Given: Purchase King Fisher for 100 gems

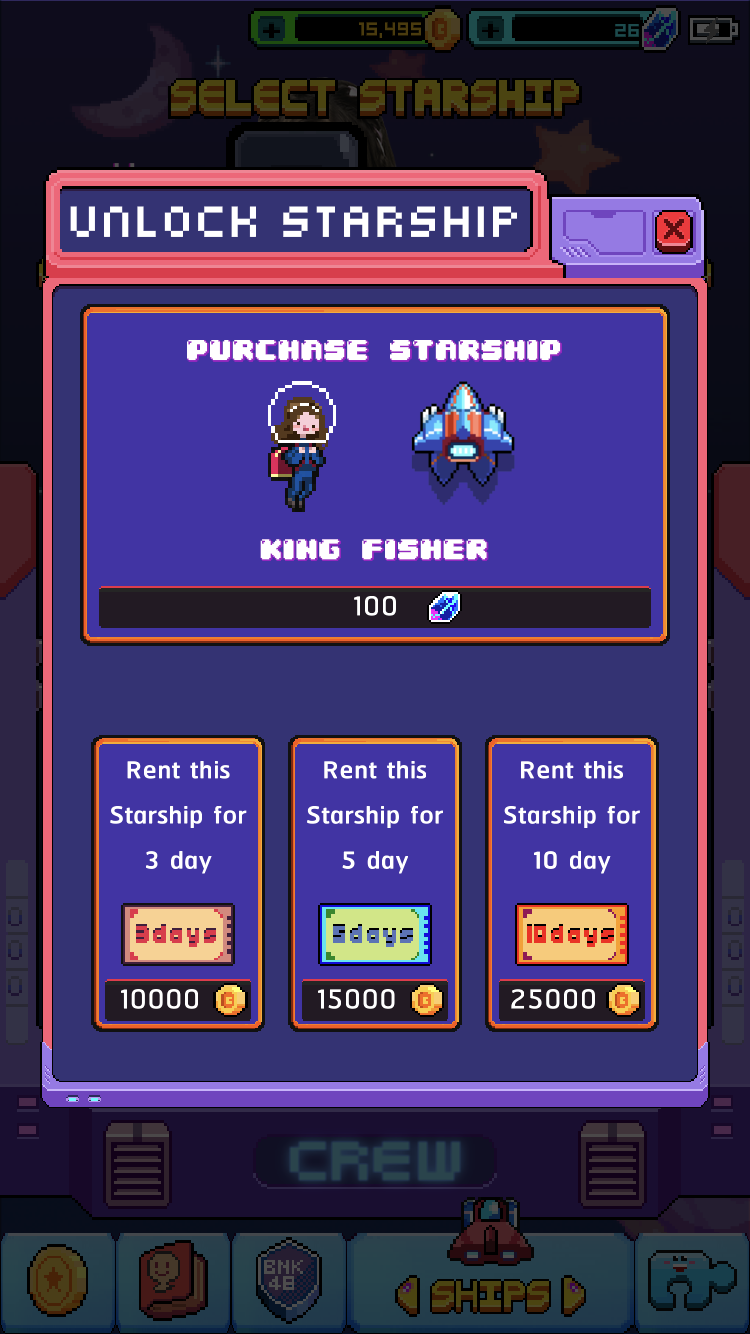Looking at the screenshot, I should click(375, 607).
